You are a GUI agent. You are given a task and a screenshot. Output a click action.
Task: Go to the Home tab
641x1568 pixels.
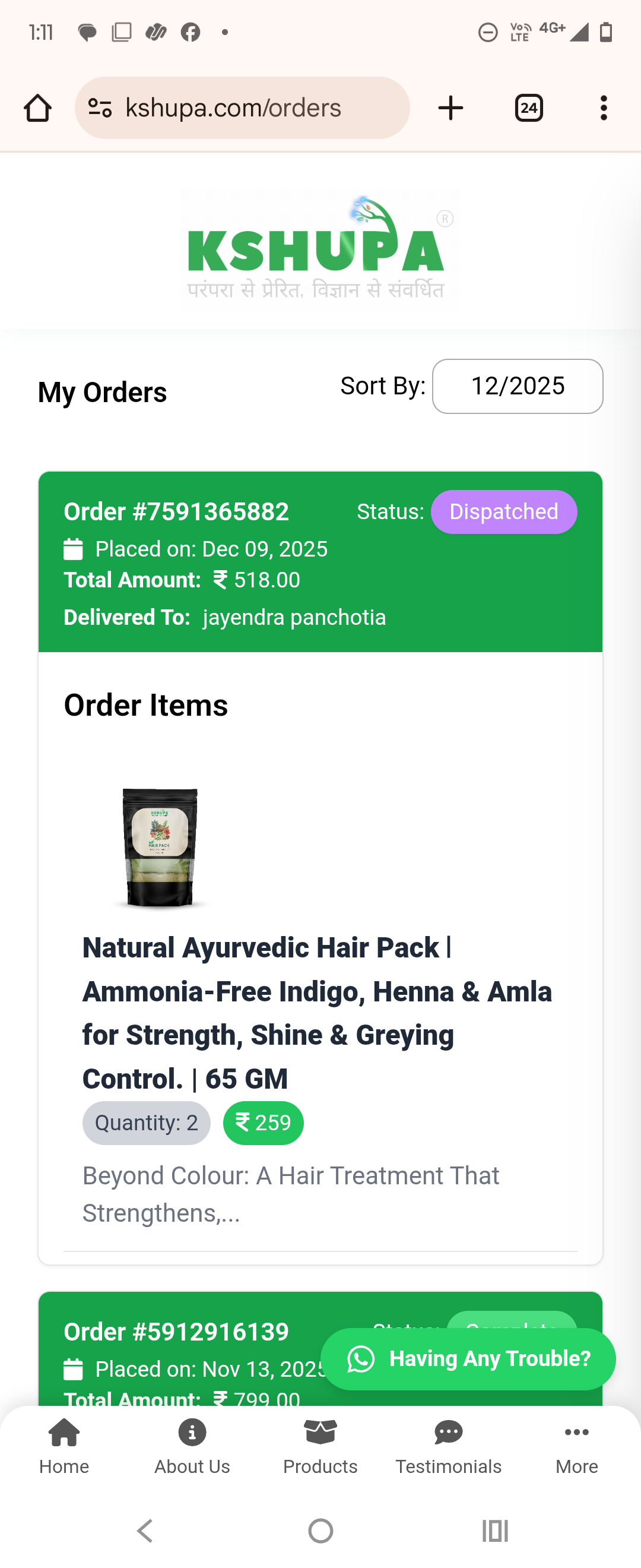click(x=64, y=1446)
